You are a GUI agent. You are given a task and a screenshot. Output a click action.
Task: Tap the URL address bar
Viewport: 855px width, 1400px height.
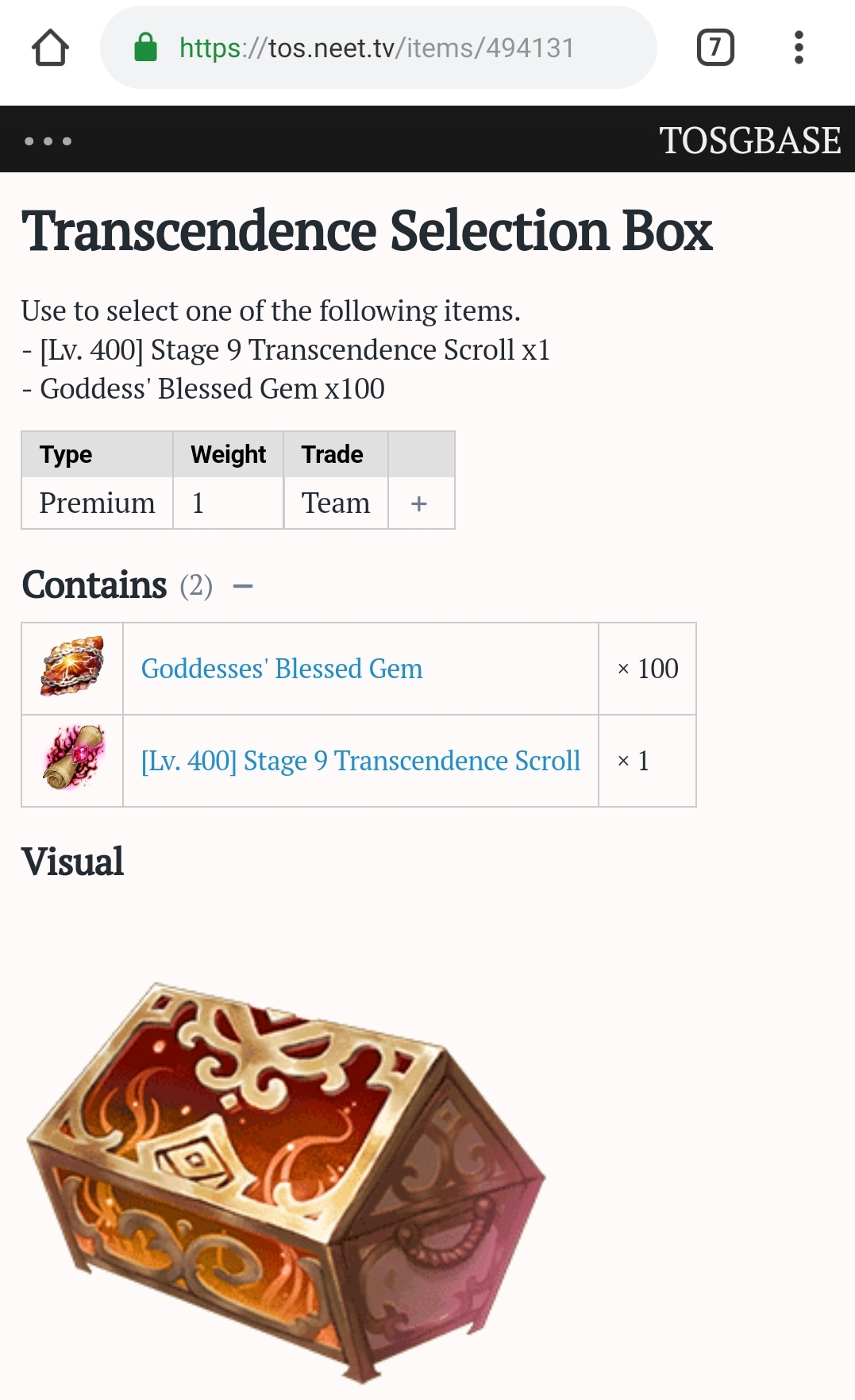tap(377, 48)
